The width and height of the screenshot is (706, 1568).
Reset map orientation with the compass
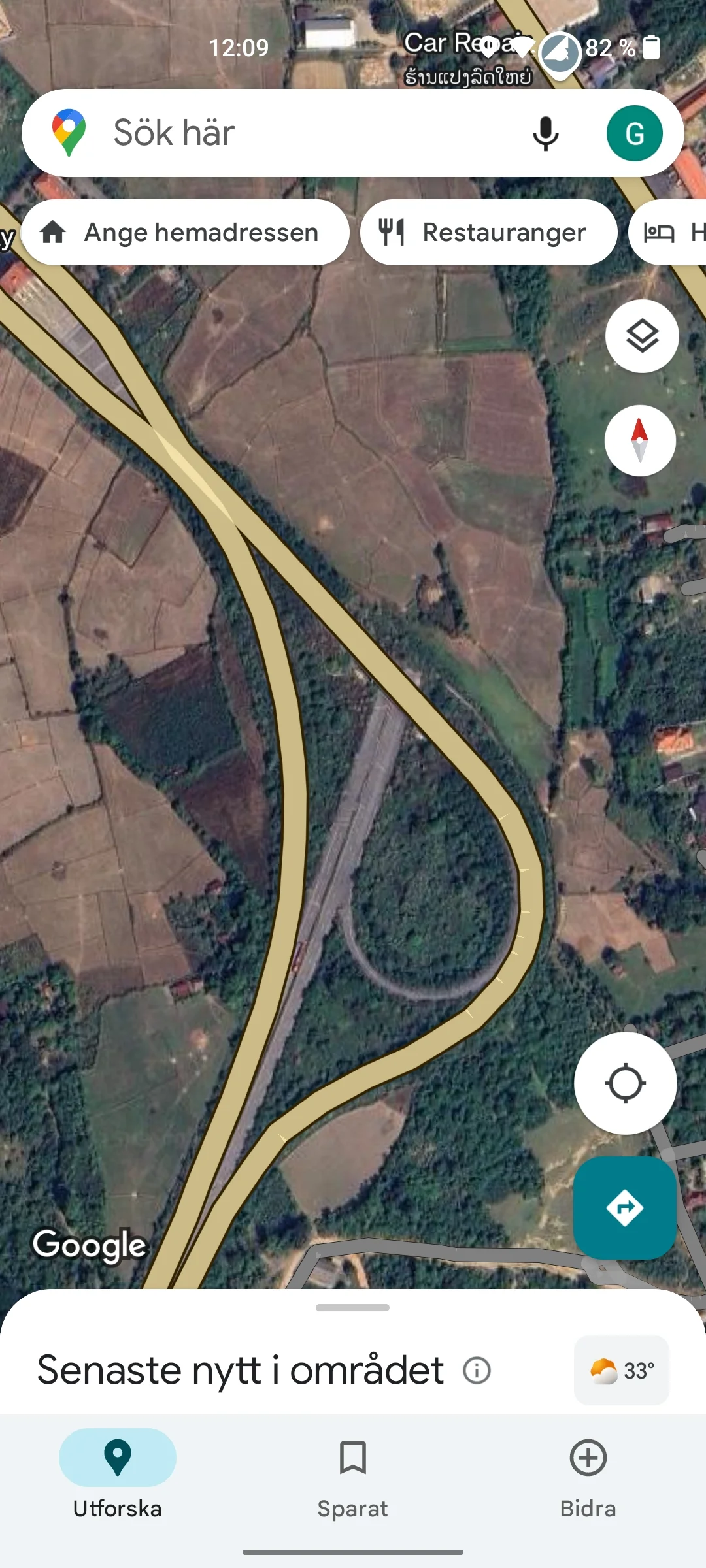(640, 441)
